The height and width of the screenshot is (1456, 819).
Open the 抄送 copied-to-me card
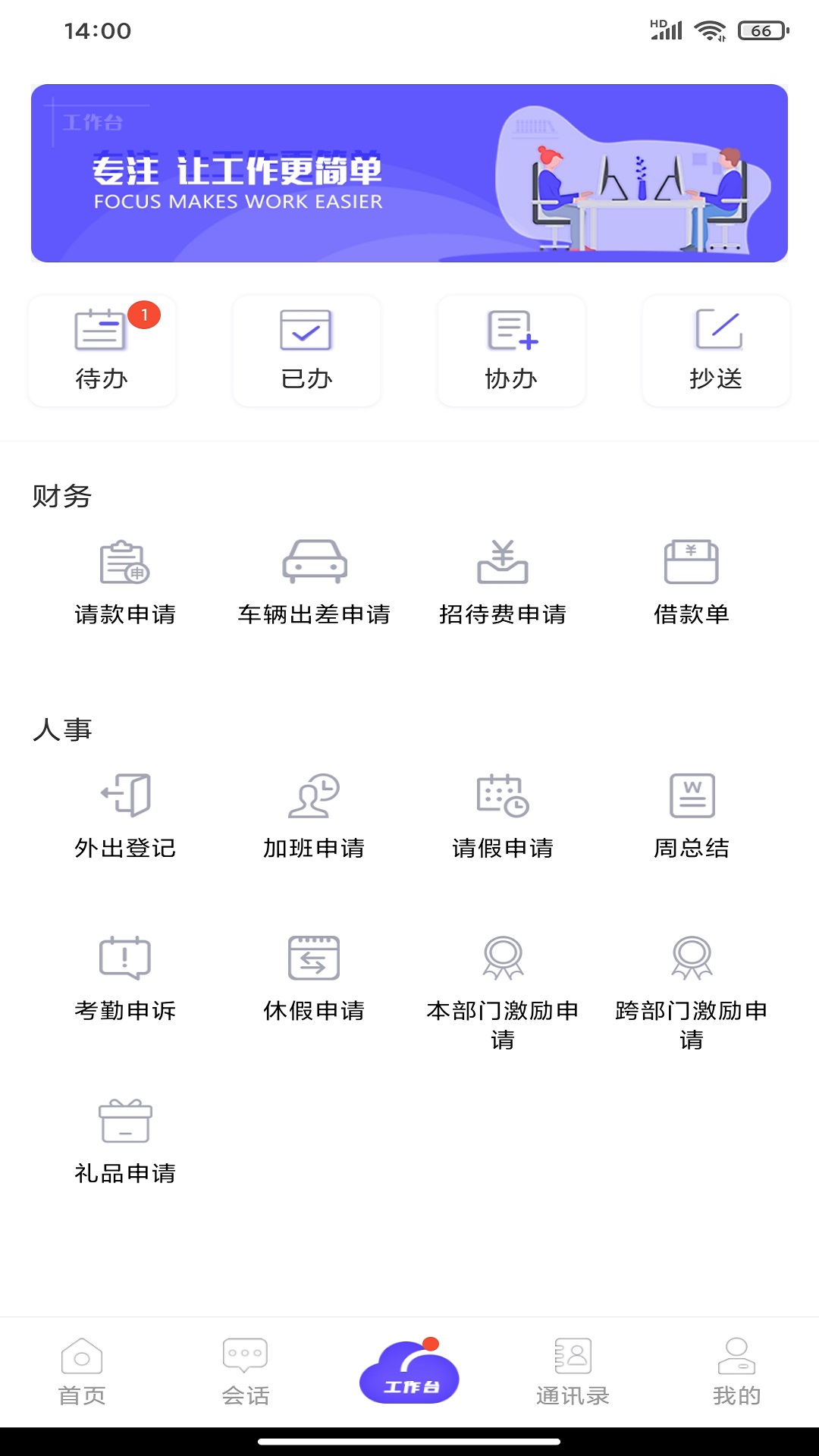click(x=716, y=350)
